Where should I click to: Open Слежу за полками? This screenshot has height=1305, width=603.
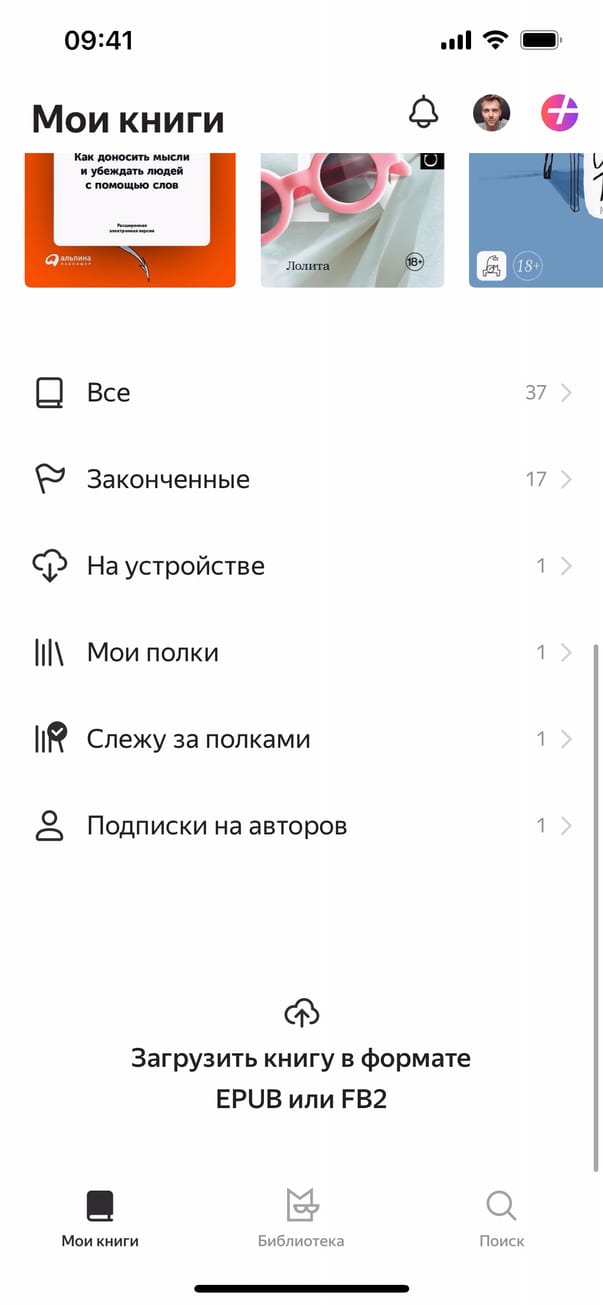(x=301, y=740)
